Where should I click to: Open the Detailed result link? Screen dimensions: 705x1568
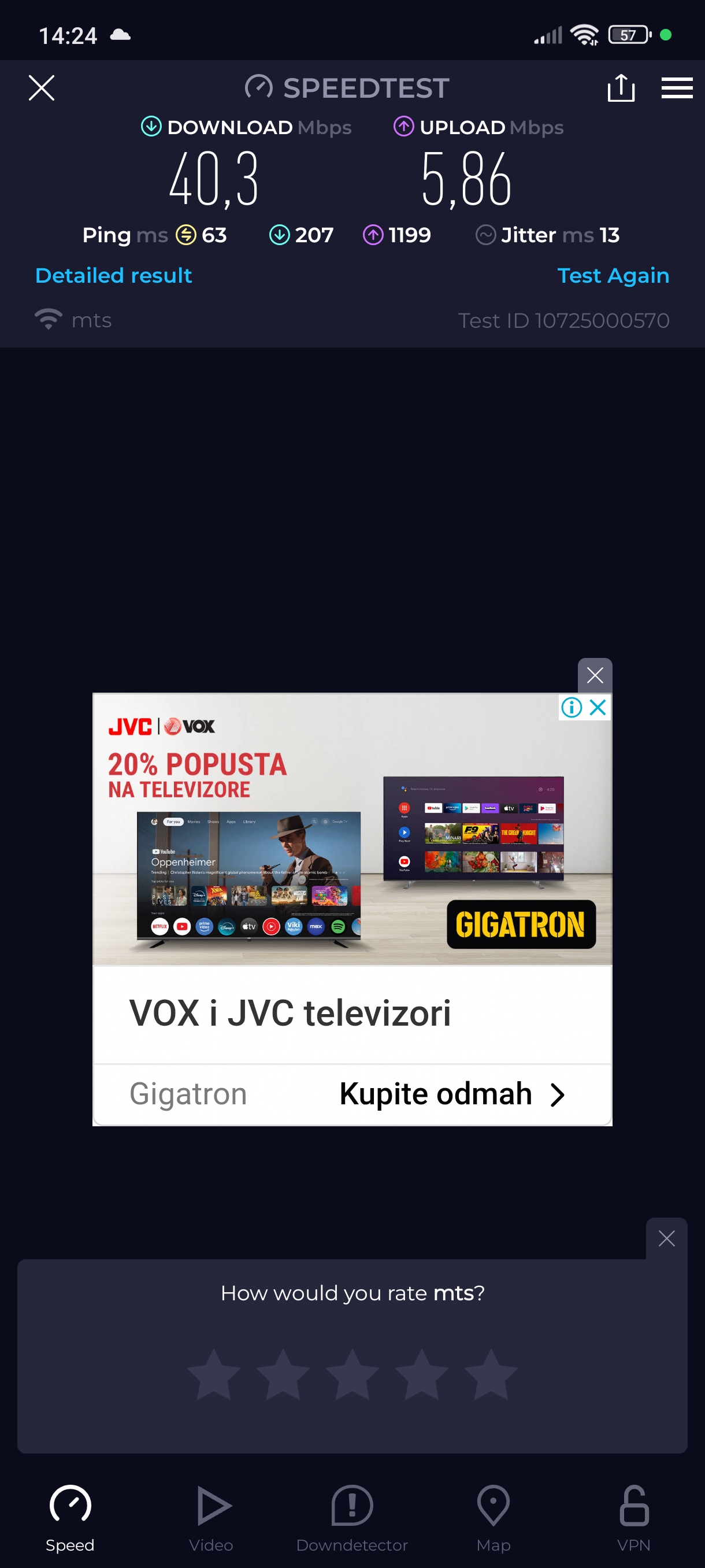(x=114, y=275)
